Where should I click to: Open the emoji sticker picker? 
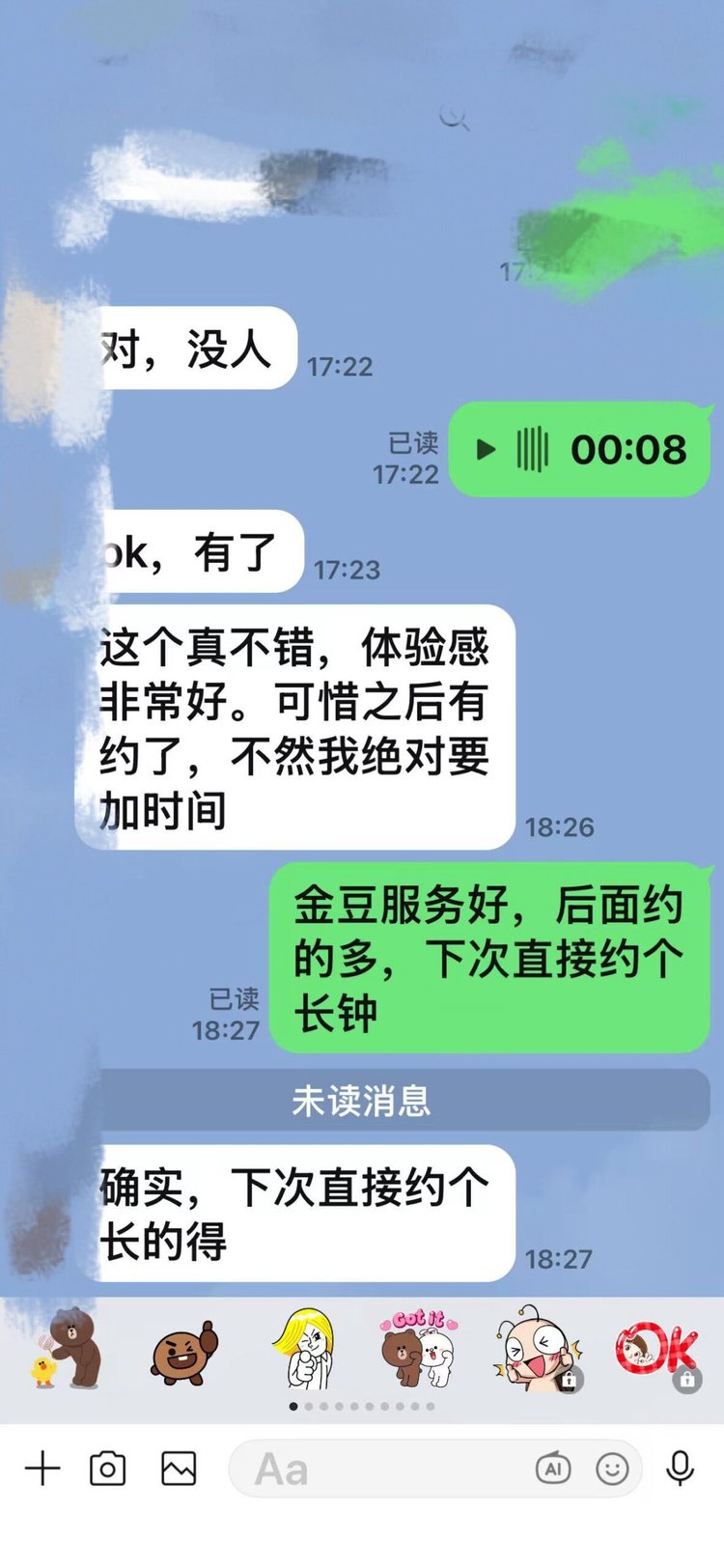point(612,1470)
